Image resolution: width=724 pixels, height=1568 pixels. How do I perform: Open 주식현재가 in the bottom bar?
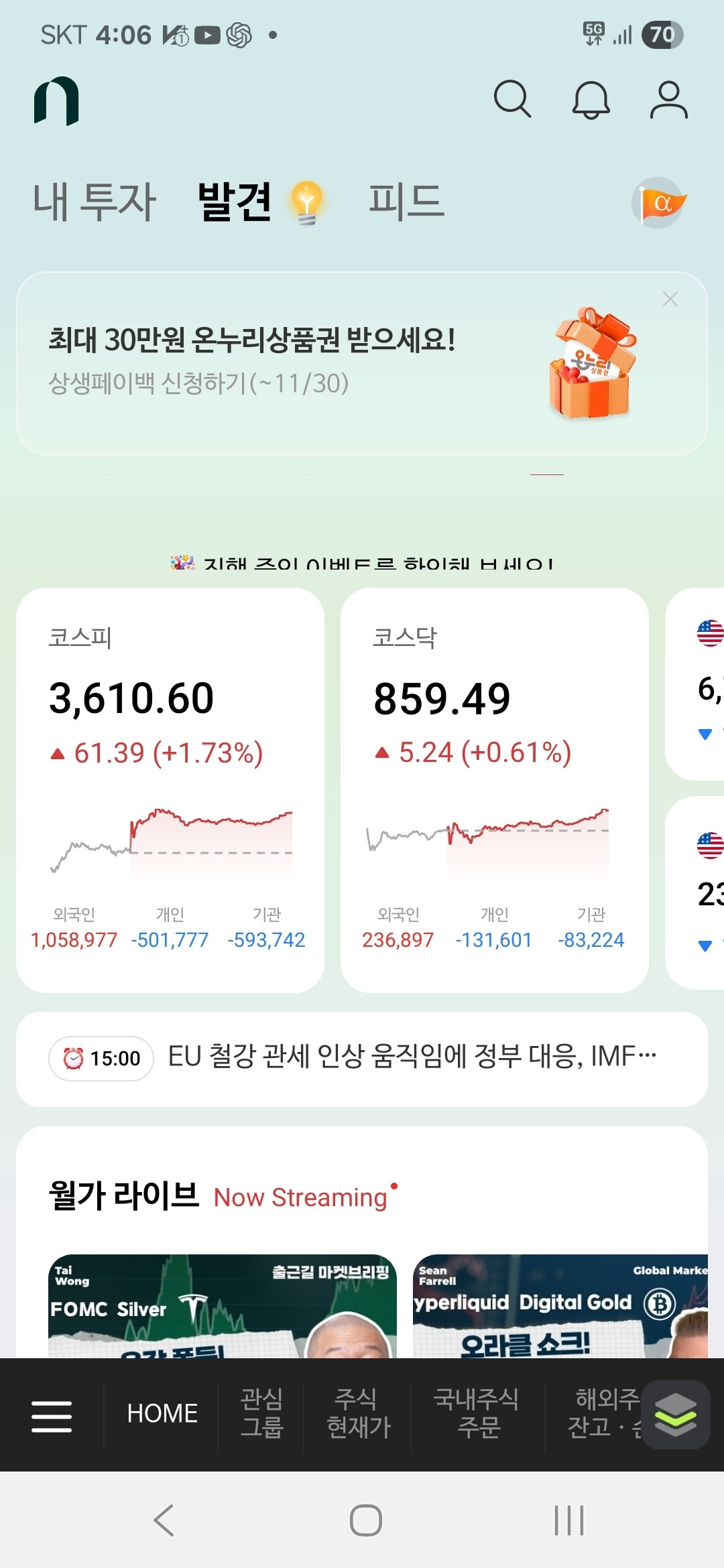358,1413
